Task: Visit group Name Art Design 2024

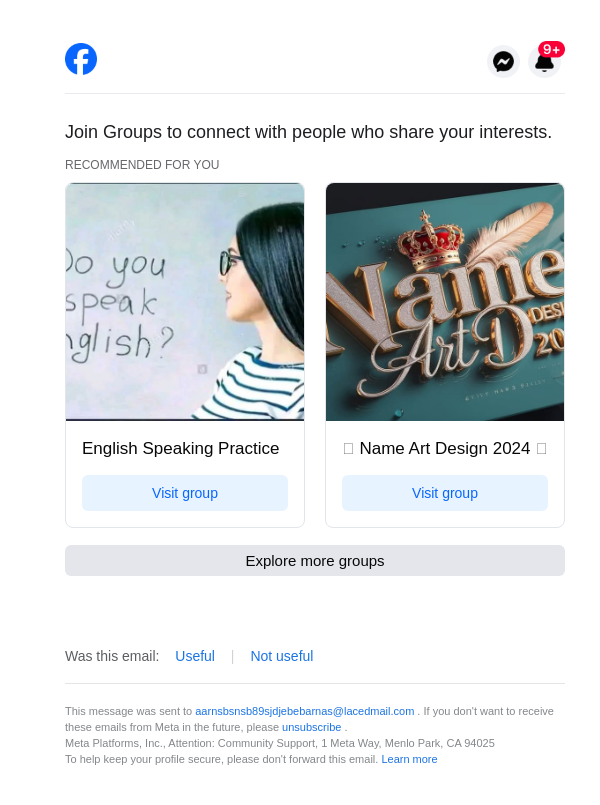Action: tap(445, 493)
